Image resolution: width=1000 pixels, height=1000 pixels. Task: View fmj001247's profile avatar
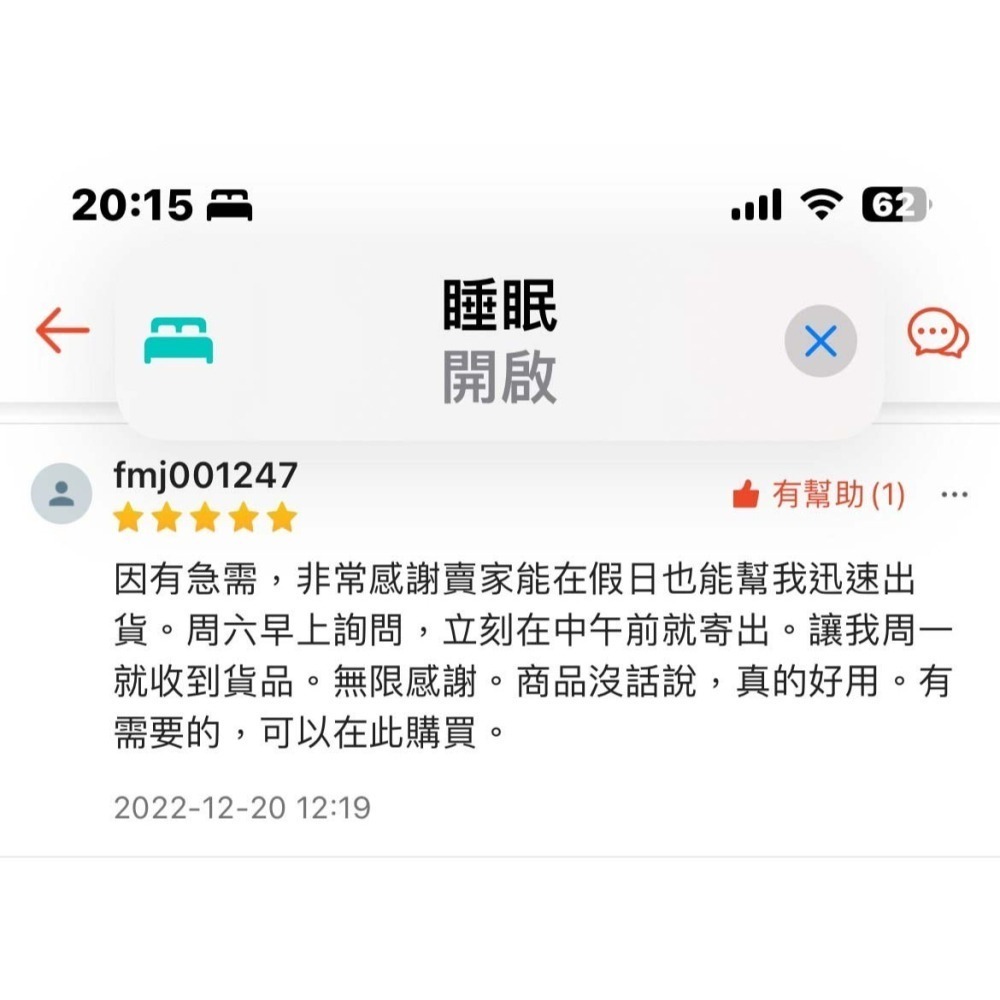62,493
